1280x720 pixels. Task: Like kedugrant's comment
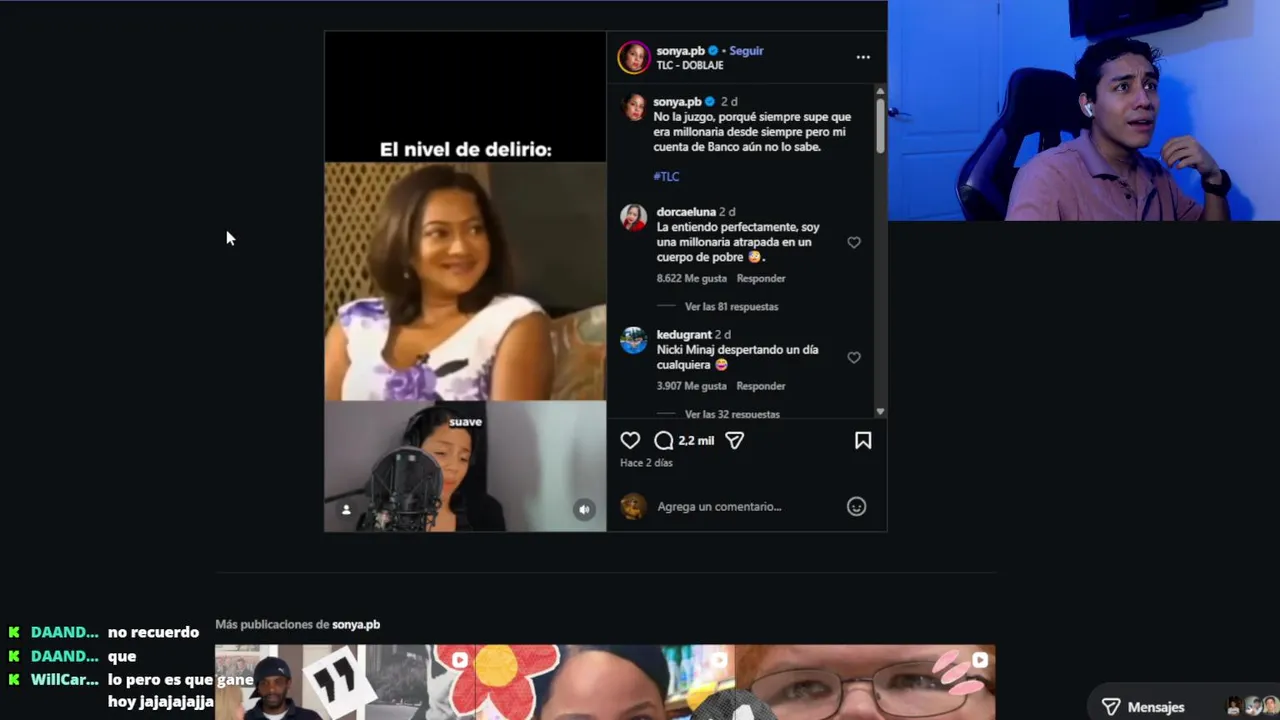click(854, 357)
